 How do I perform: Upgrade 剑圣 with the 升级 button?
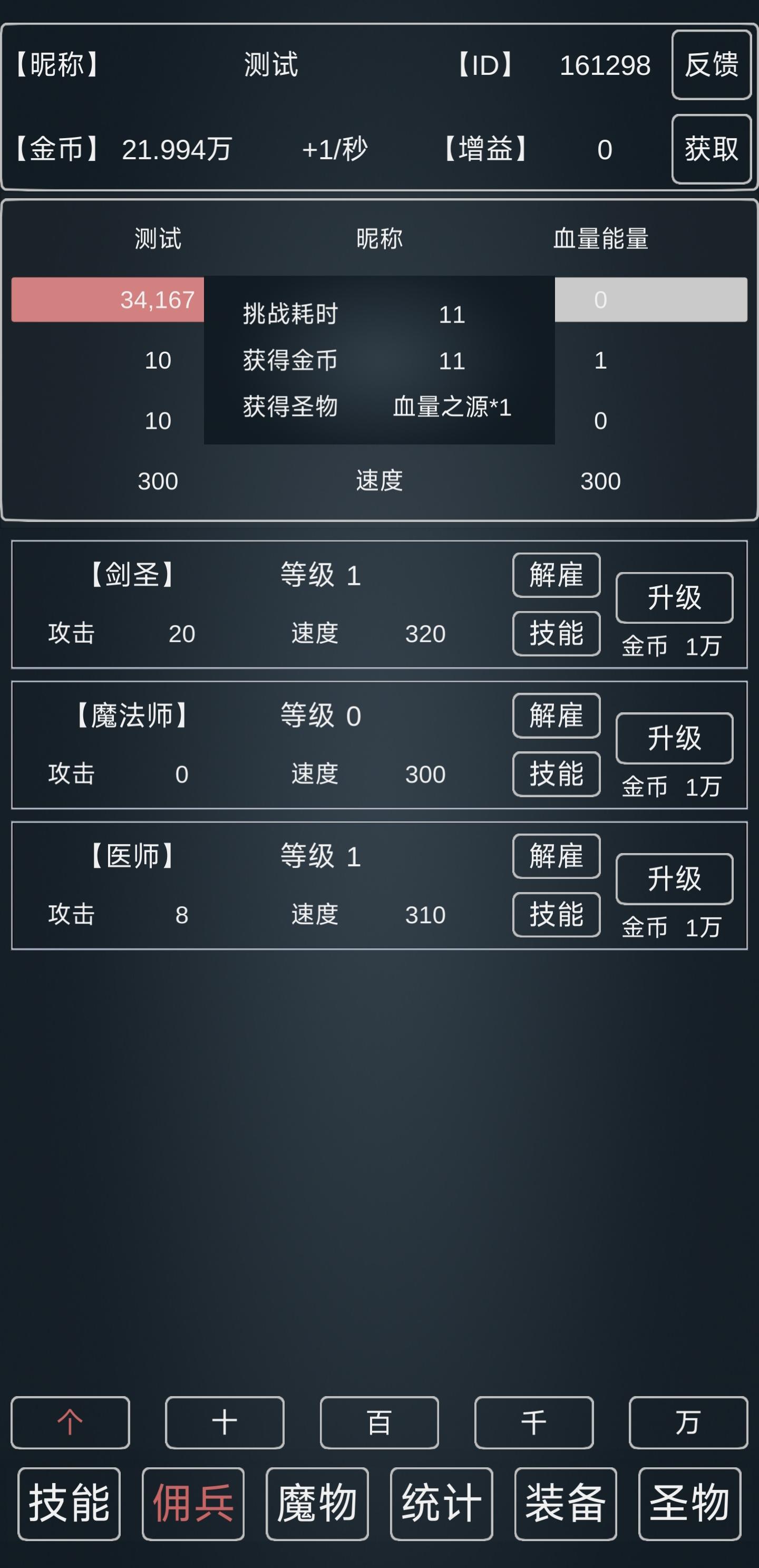click(x=674, y=598)
